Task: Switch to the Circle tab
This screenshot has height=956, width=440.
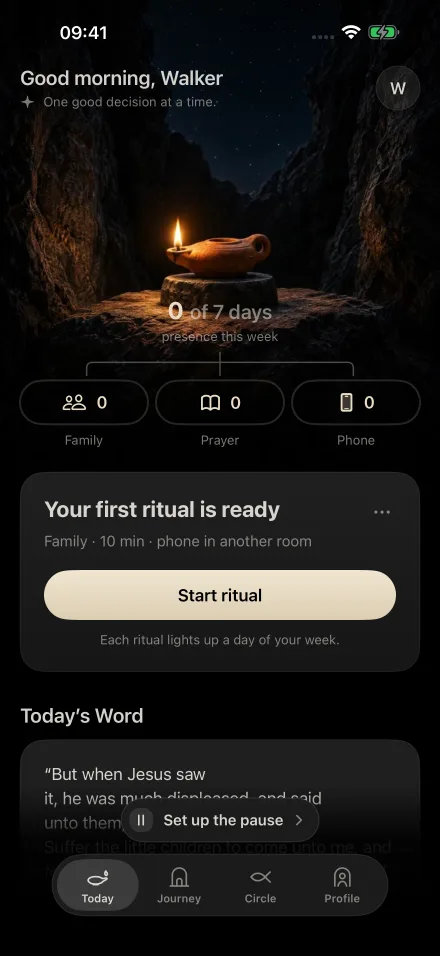Action: click(260, 885)
